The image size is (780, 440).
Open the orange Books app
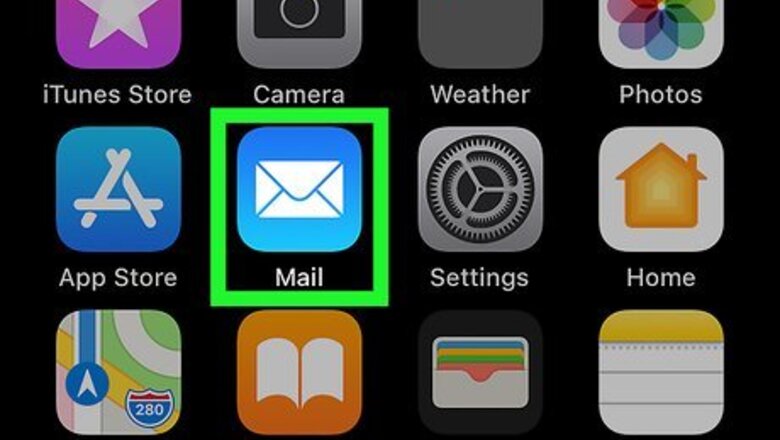pyautogui.click(x=299, y=375)
